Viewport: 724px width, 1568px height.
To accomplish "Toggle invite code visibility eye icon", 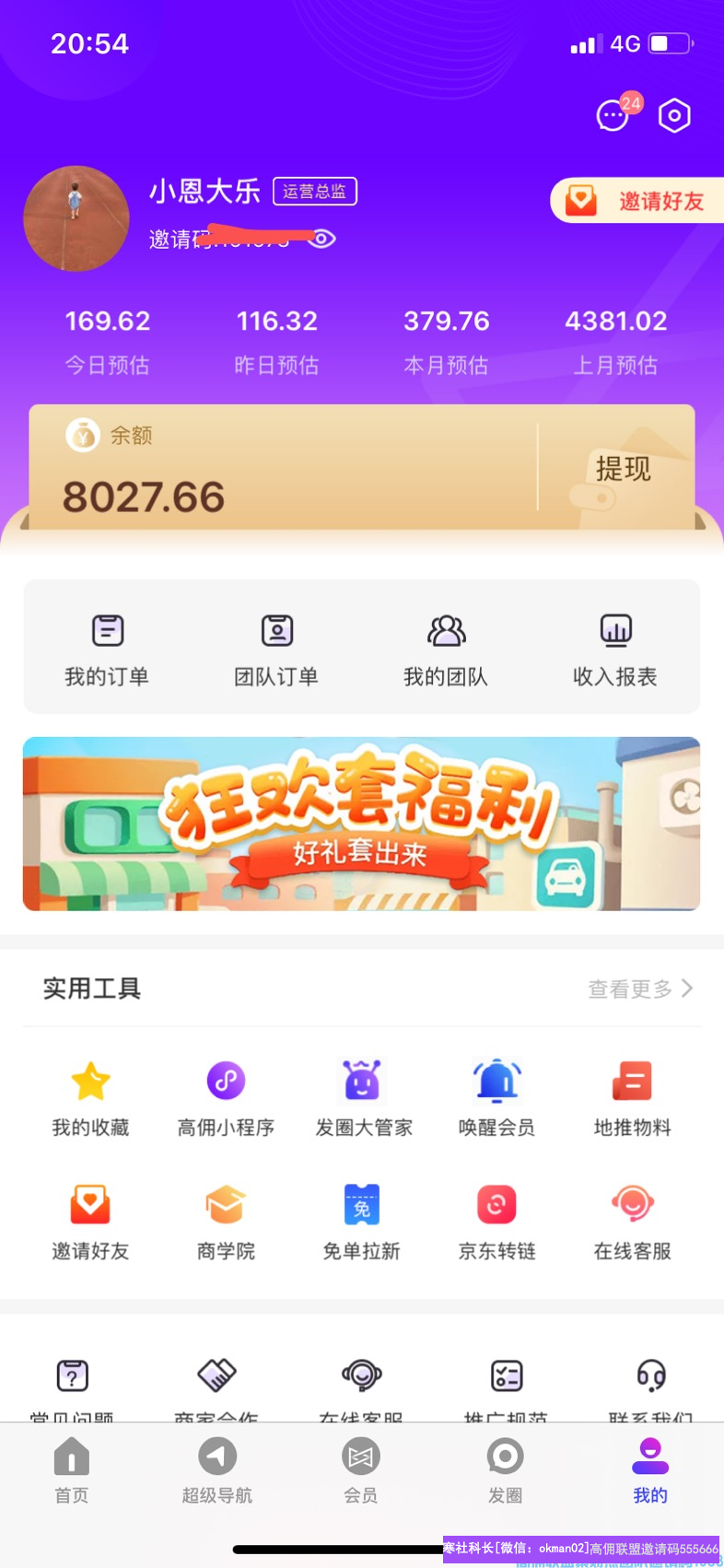I will pos(321,240).
